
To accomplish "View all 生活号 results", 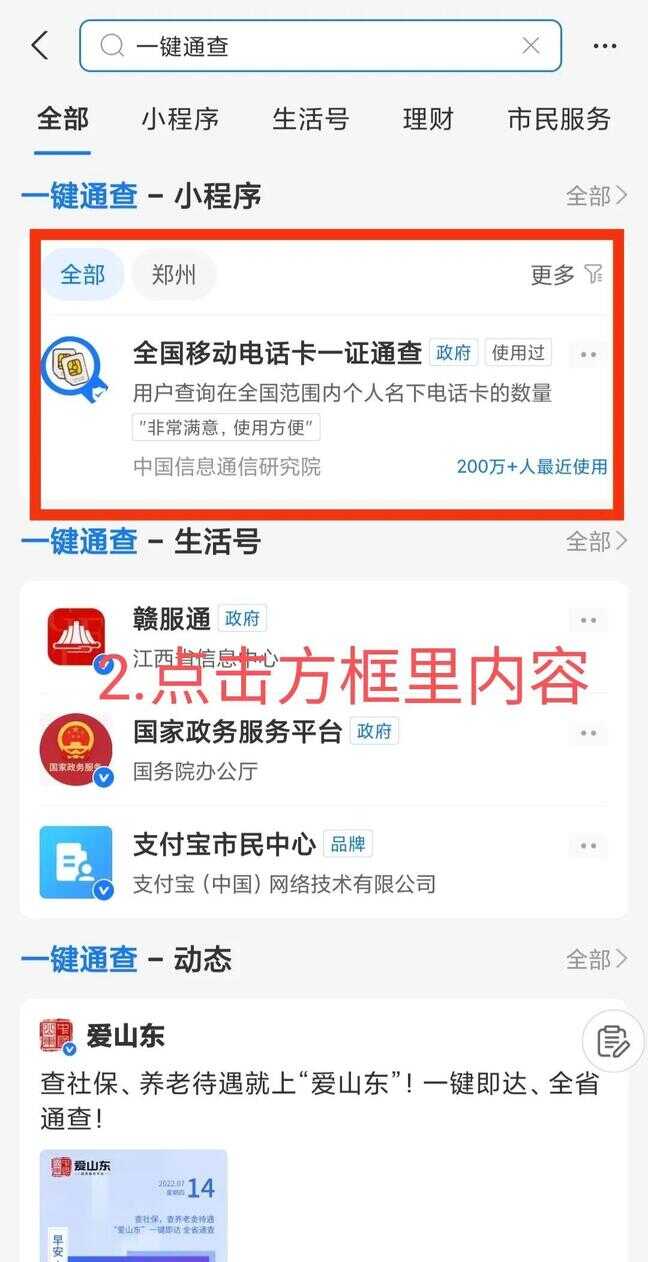I will [x=596, y=542].
